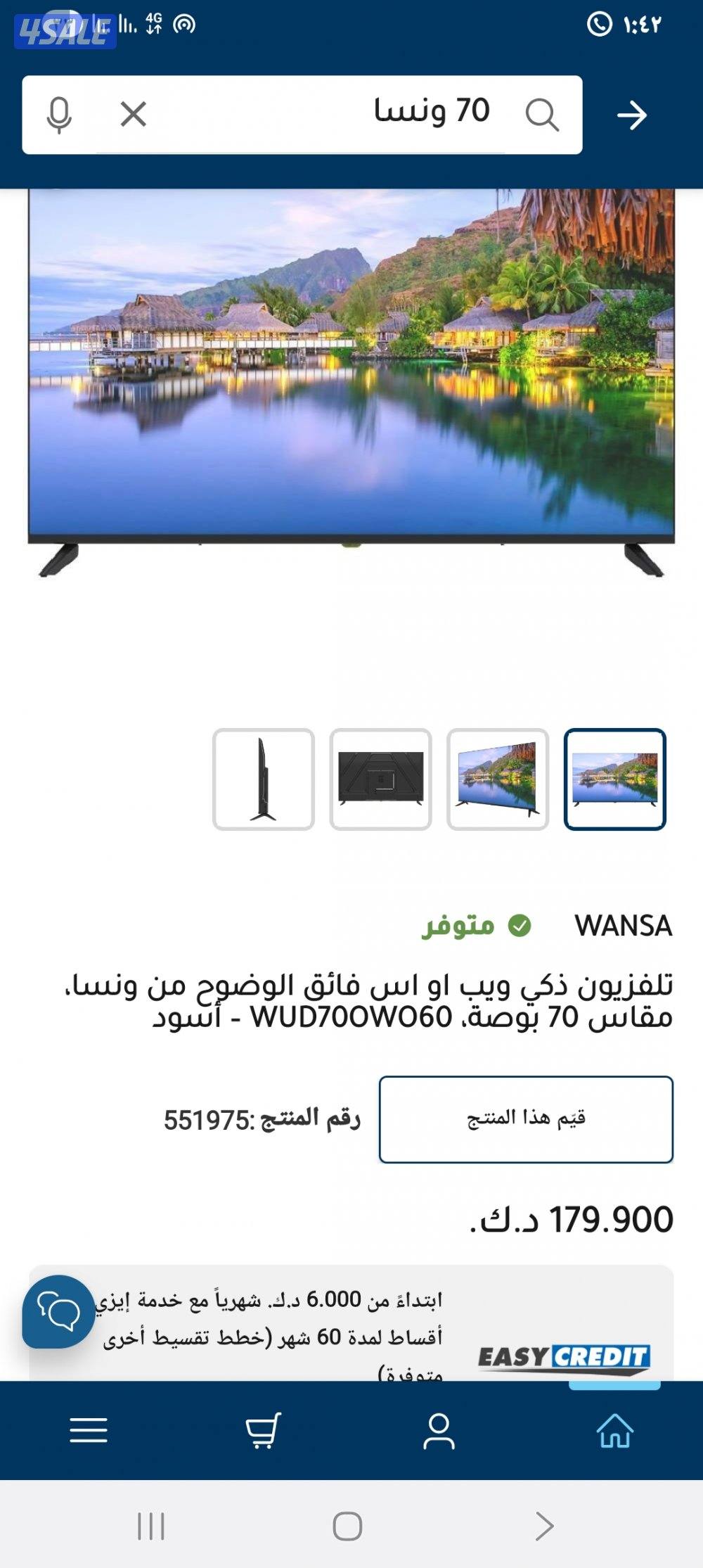Open the system recent apps button
Viewport: 703px width, 1568px height.
point(150,1526)
